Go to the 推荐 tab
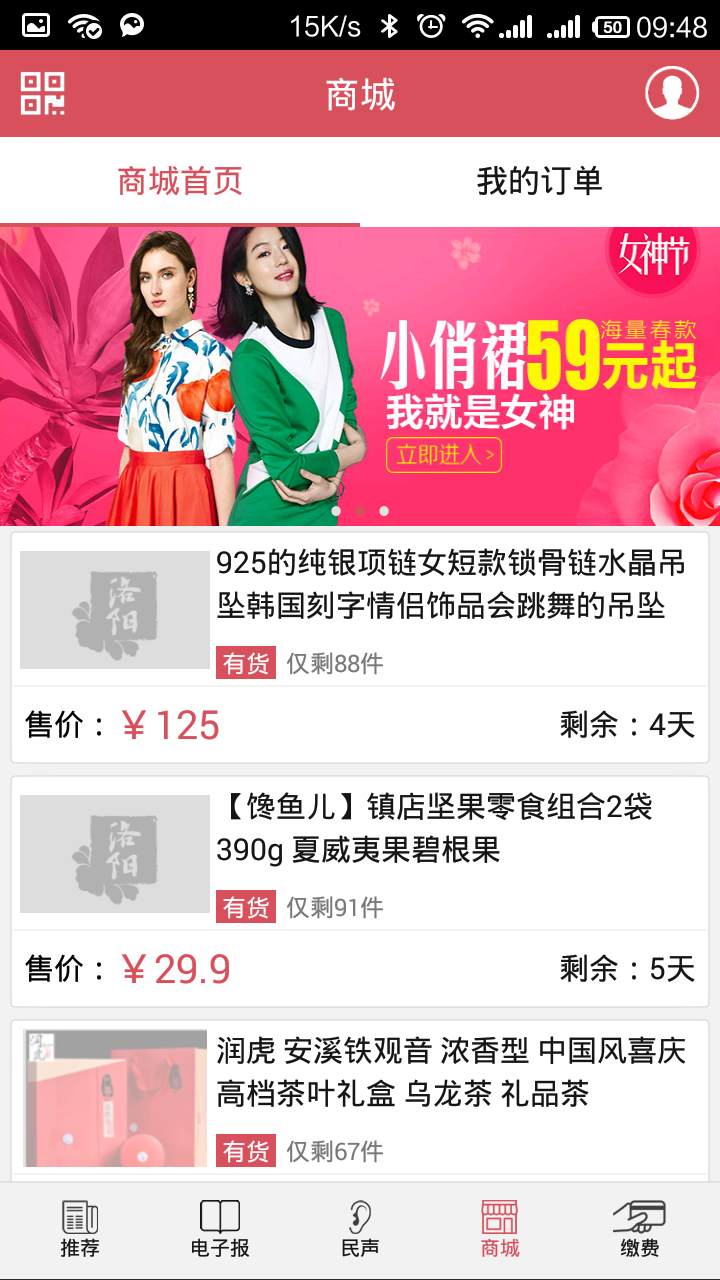 [x=80, y=1230]
